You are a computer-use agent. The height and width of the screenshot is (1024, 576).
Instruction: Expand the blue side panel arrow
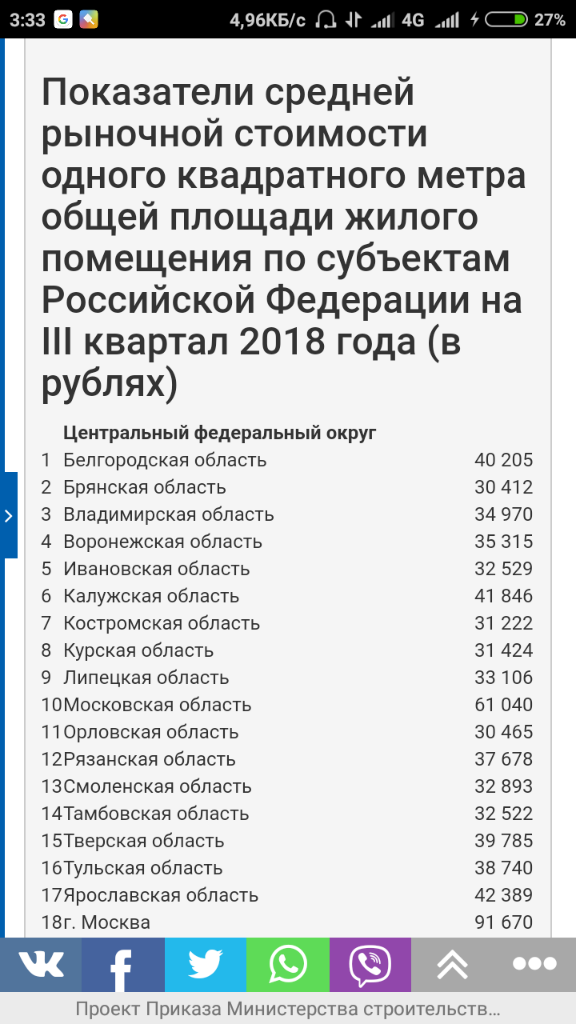[8, 515]
